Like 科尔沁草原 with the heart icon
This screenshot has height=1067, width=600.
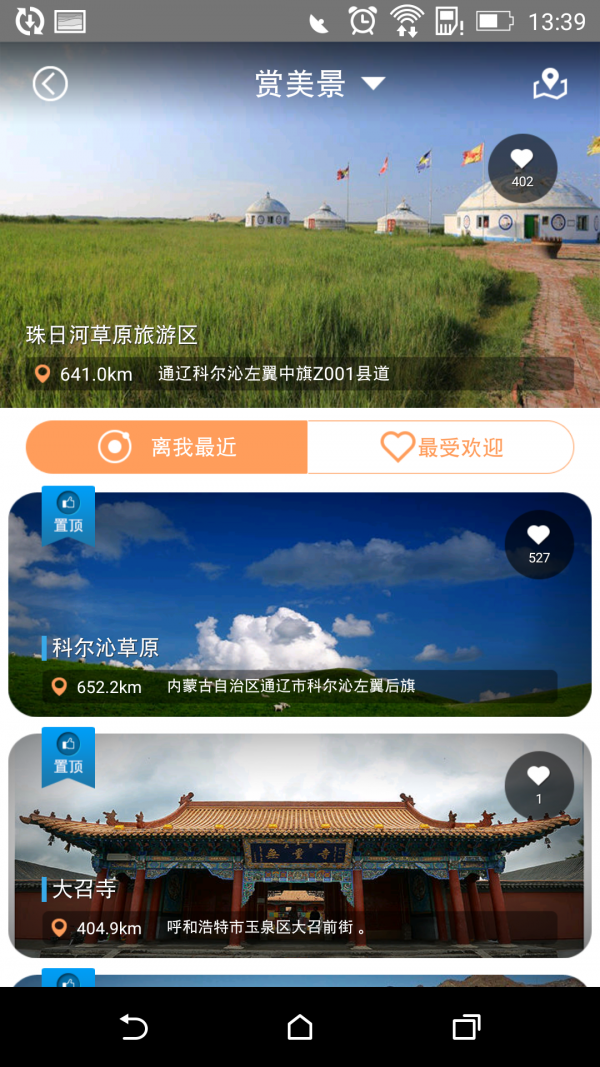click(539, 544)
